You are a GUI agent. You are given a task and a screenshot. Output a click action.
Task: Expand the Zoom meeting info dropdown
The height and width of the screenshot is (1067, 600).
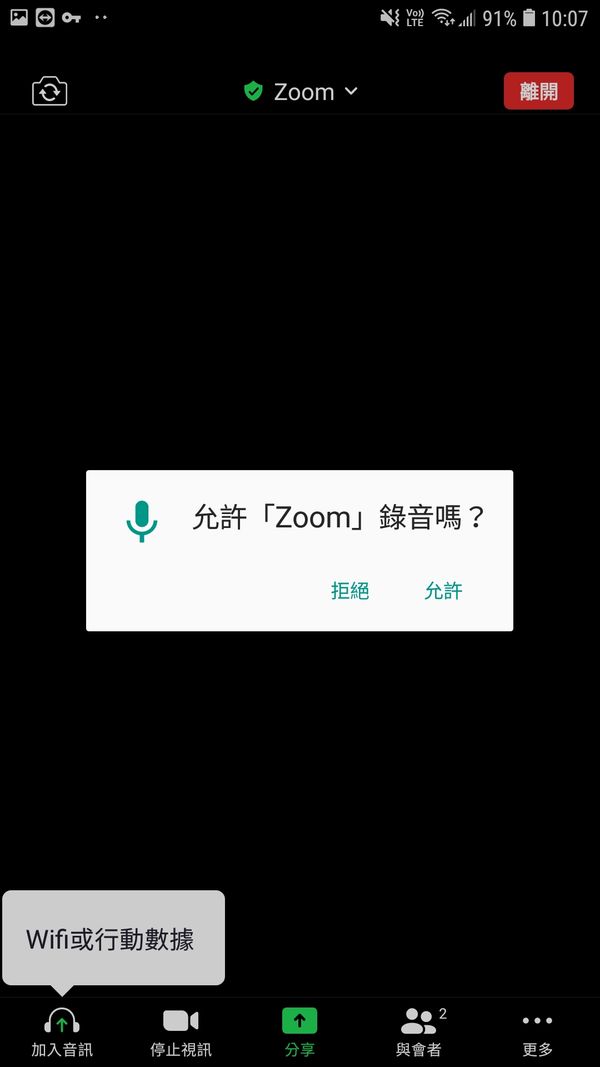click(301, 91)
